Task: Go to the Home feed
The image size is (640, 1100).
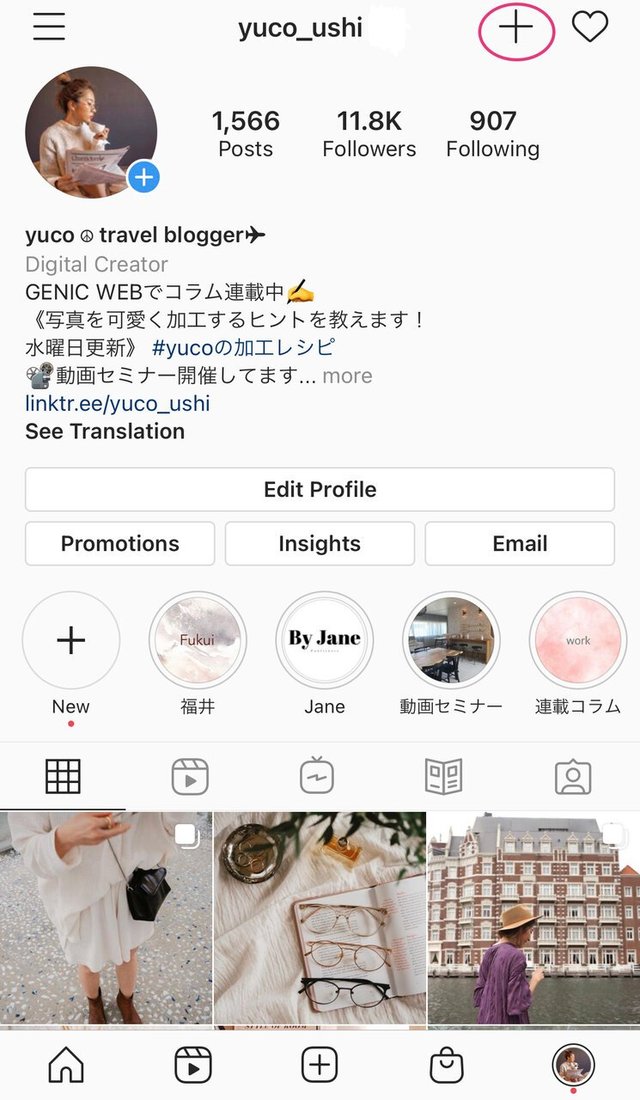Action: pyautogui.click(x=66, y=1066)
